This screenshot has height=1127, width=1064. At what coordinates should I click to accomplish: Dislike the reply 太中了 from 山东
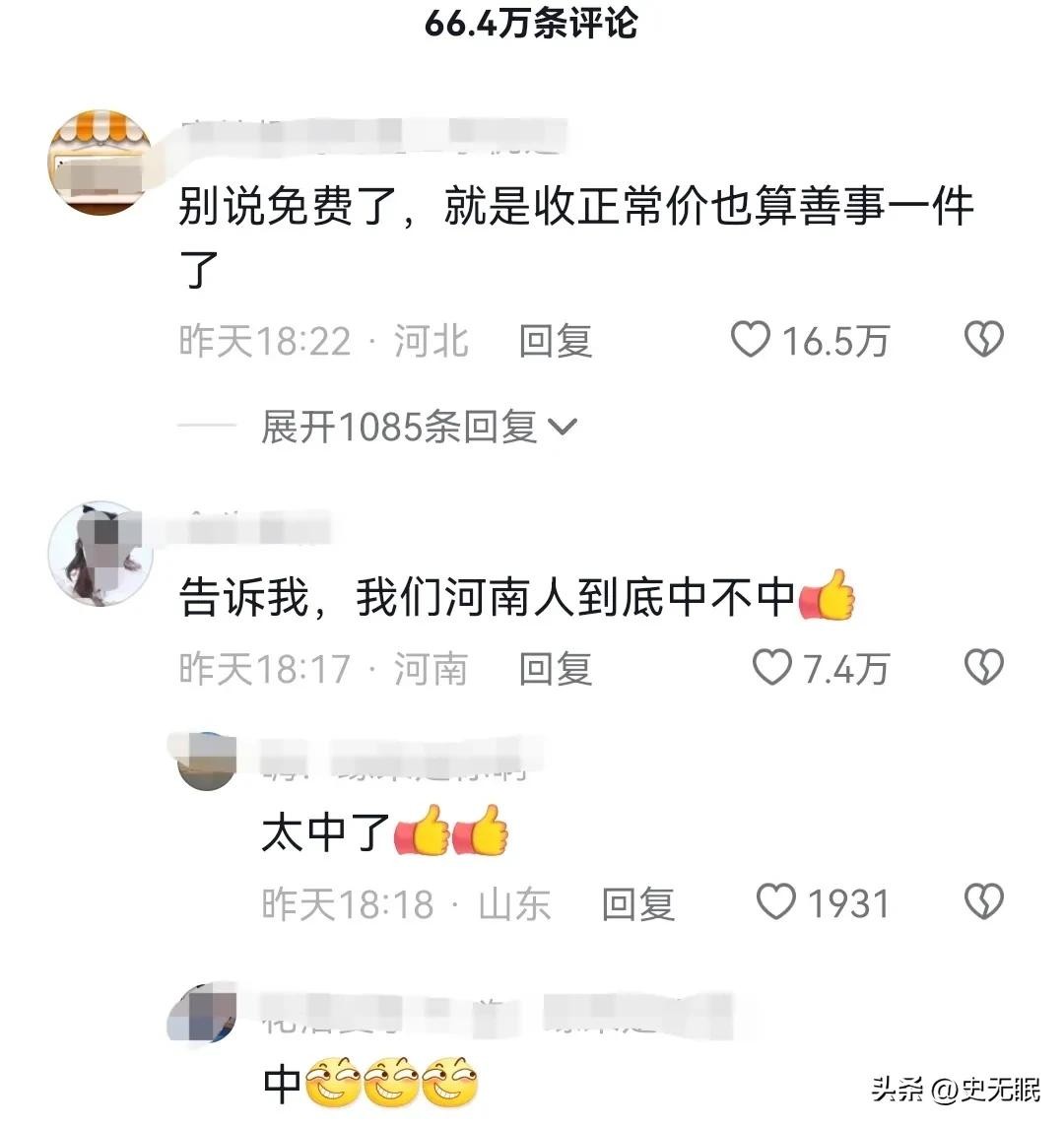(982, 902)
